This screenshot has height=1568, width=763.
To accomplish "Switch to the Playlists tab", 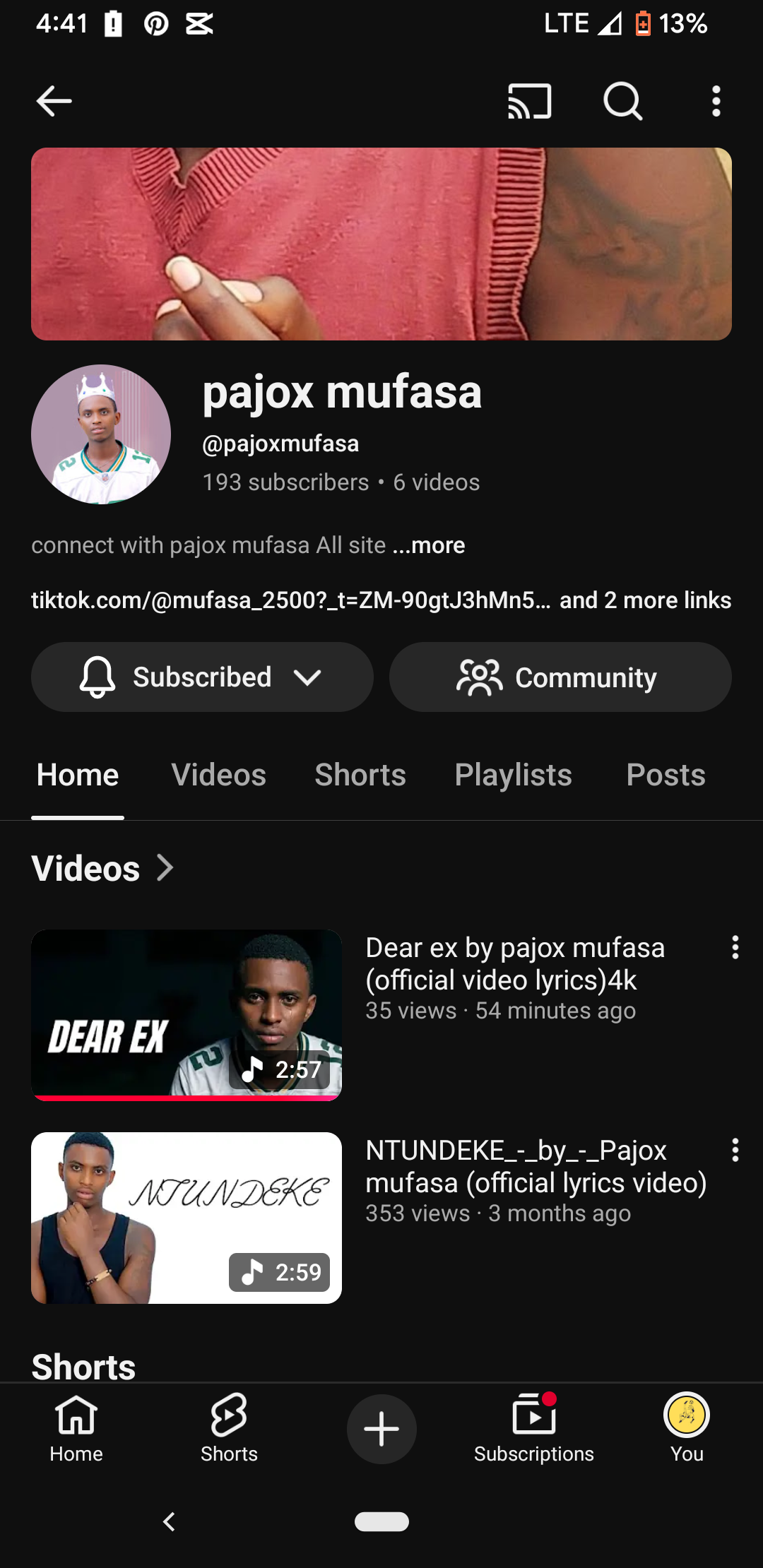I will pos(514,775).
